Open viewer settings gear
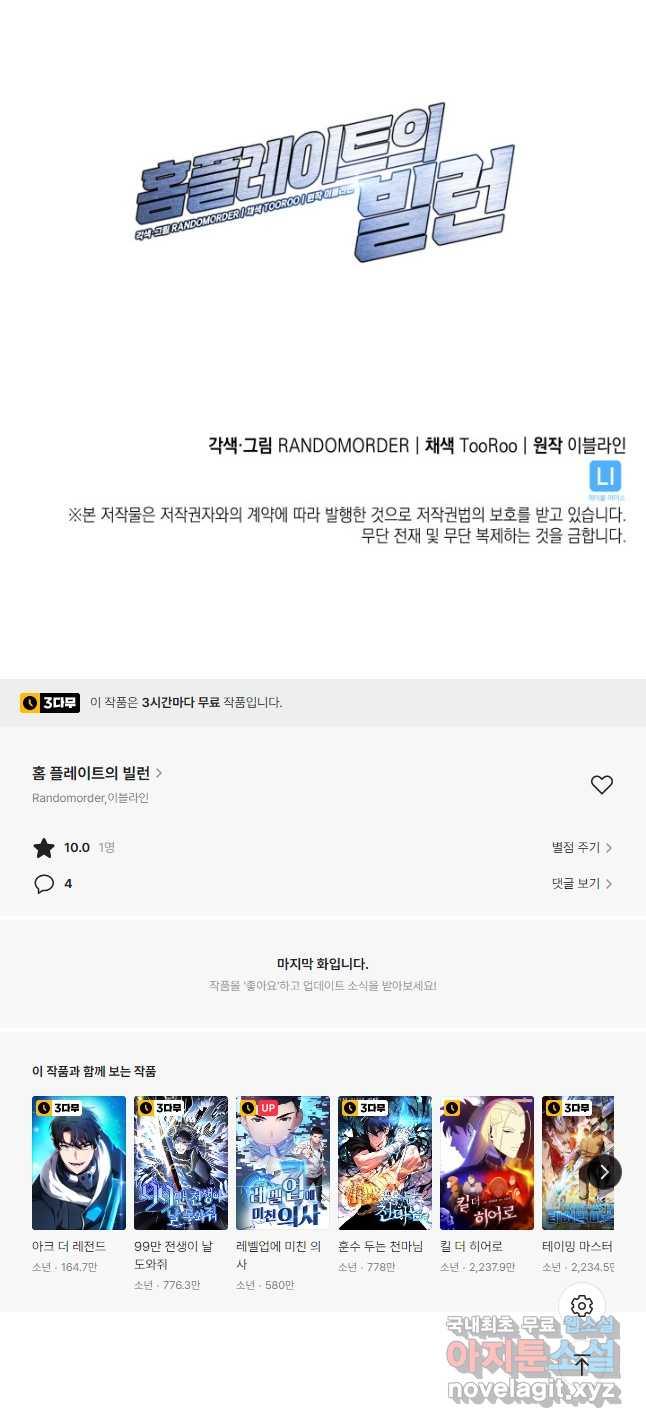This screenshot has height=1428, width=646. 582,1306
